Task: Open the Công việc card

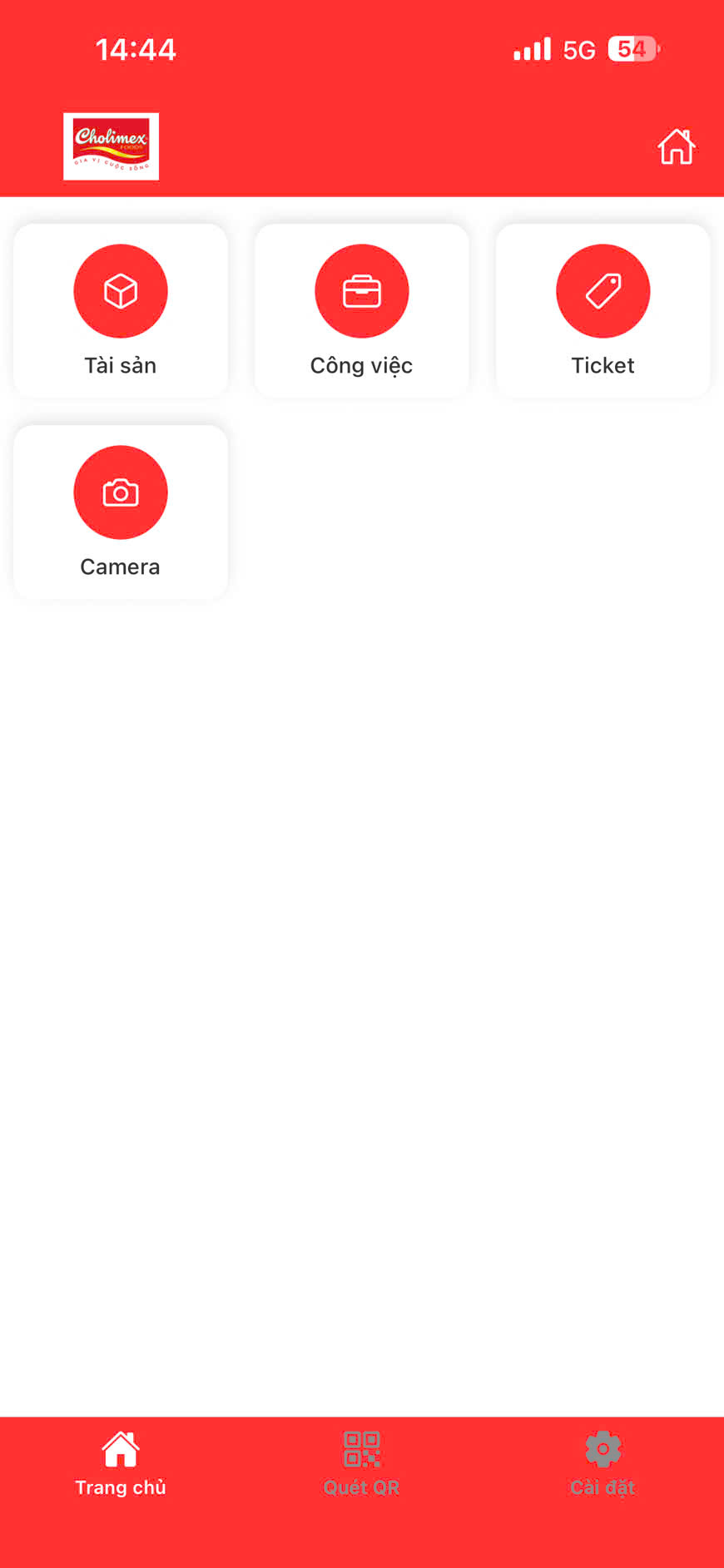Action: coord(361,310)
